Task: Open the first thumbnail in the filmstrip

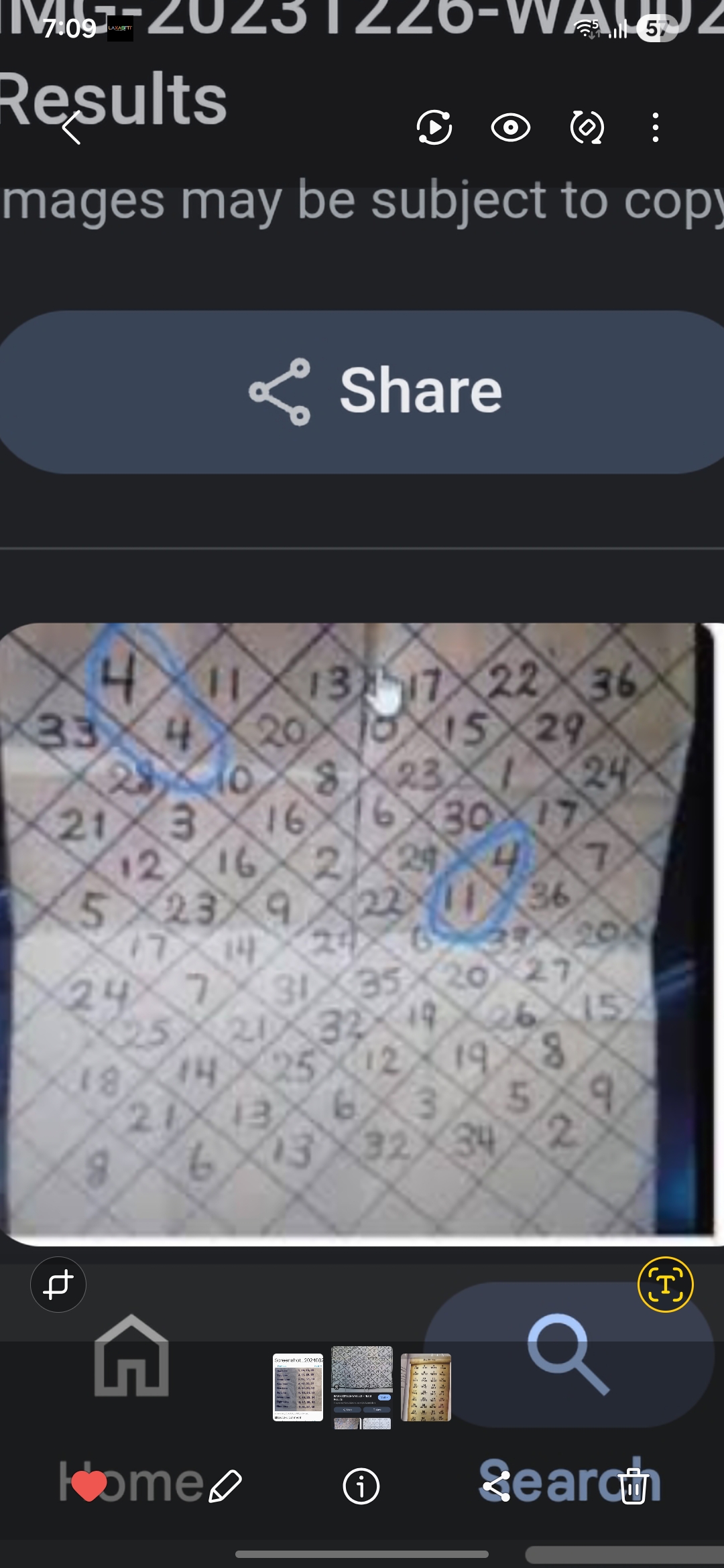Action: [298, 1387]
